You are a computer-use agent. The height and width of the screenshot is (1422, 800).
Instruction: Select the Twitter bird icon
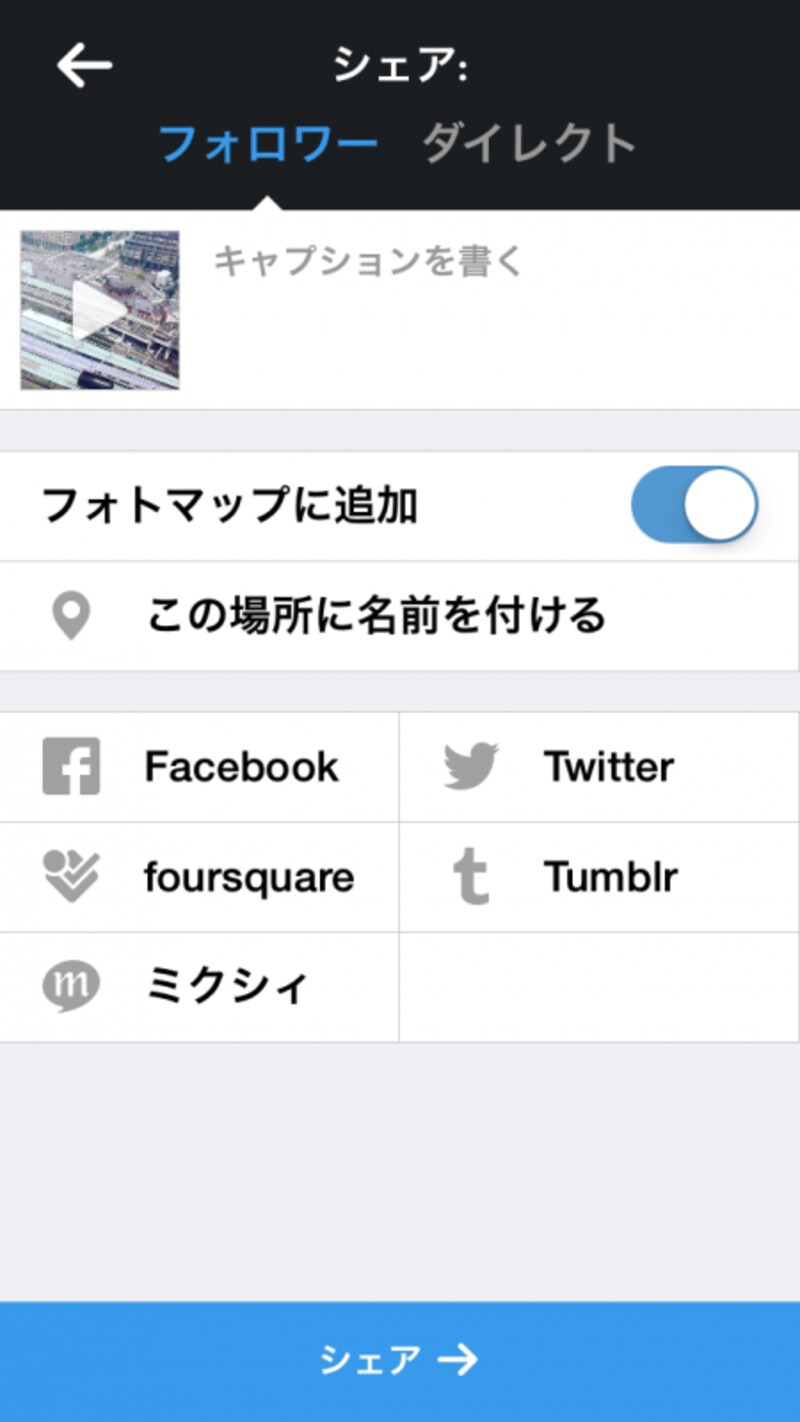470,766
